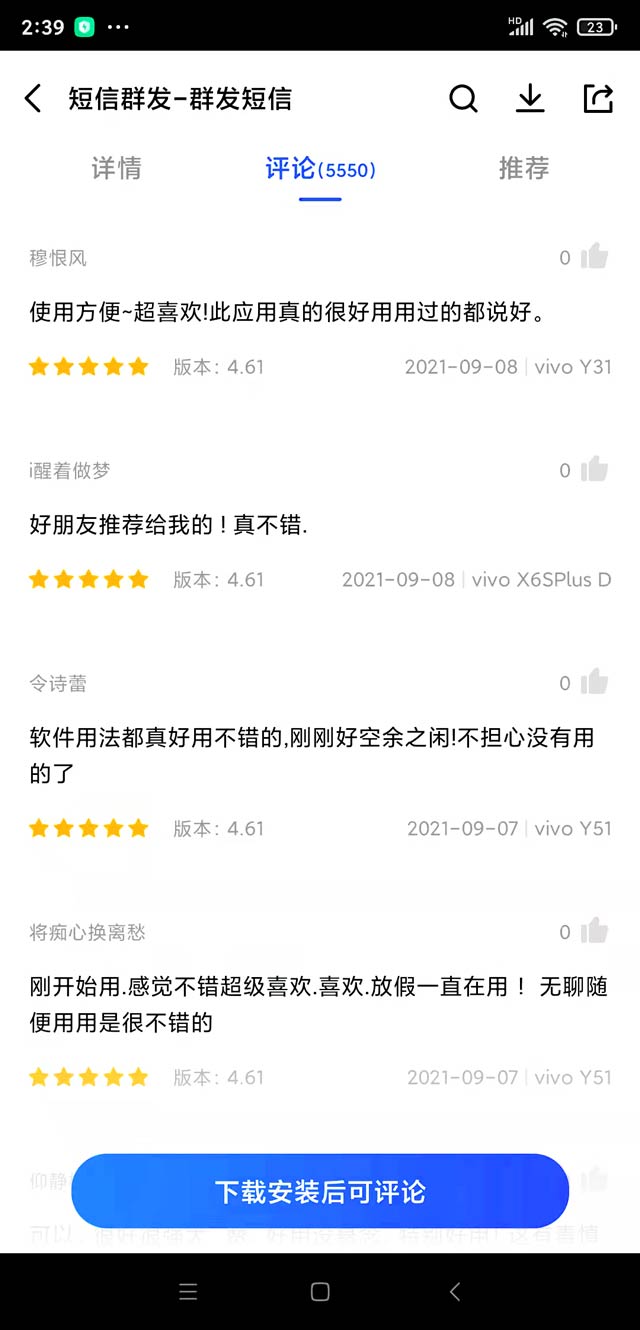Viewport: 640px width, 1330px height.
Task: Like the review by 穆恨风
Action: coord(594,257)
